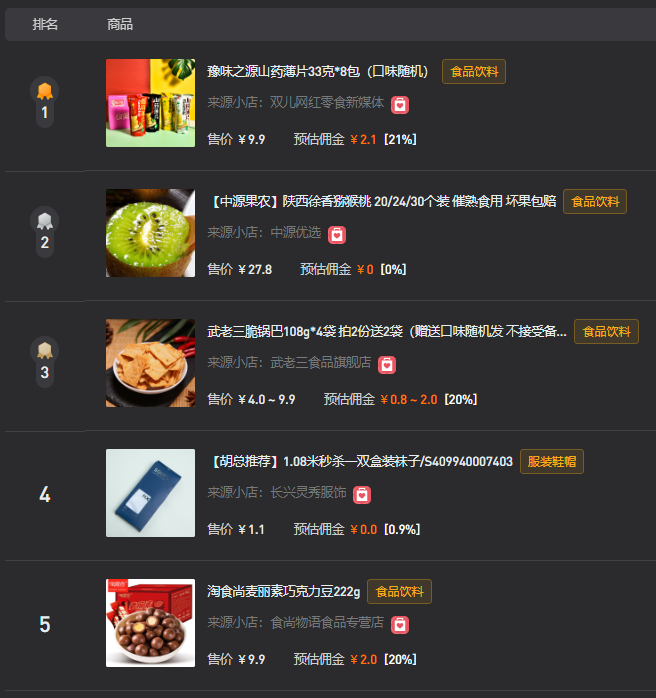Select the 服装鞋帽 category tag

coord(551,461)
